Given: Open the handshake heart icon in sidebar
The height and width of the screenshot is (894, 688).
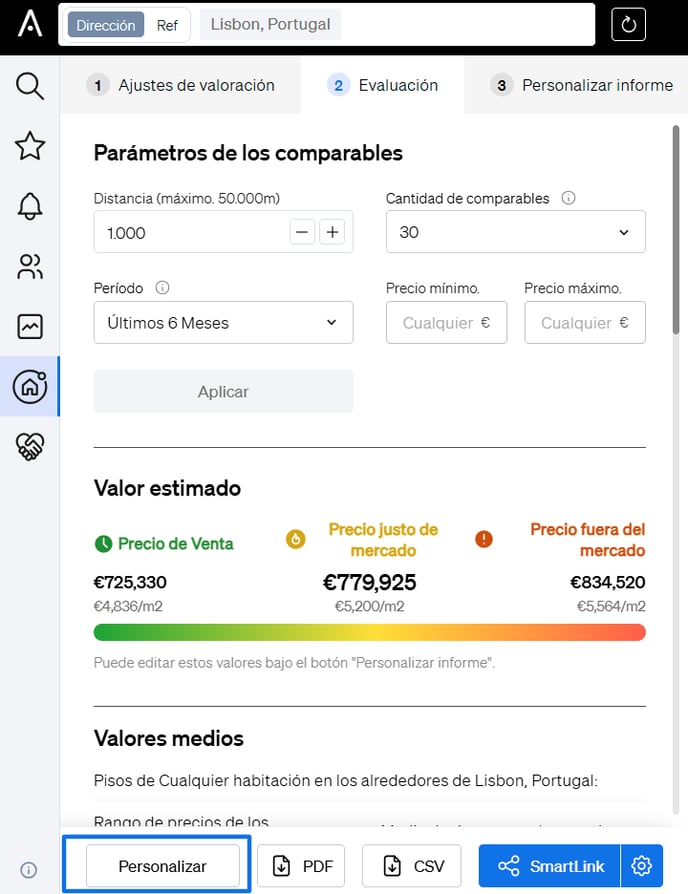Looking at the screenshot, I should tap(30, 447).
